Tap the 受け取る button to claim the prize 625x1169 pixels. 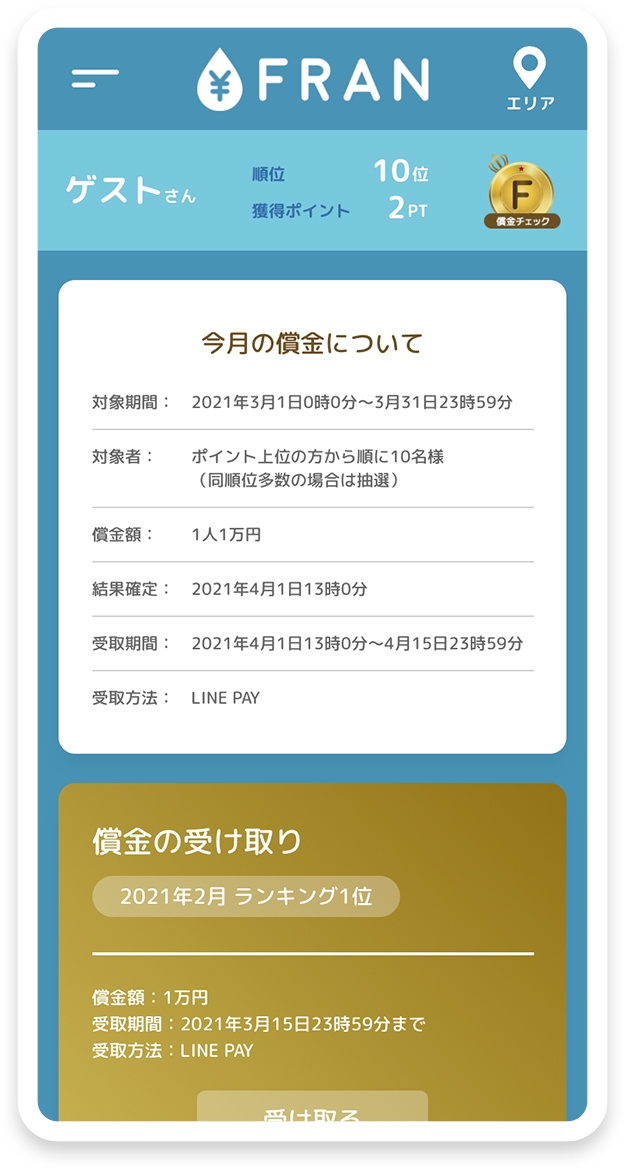[312, 1108]
